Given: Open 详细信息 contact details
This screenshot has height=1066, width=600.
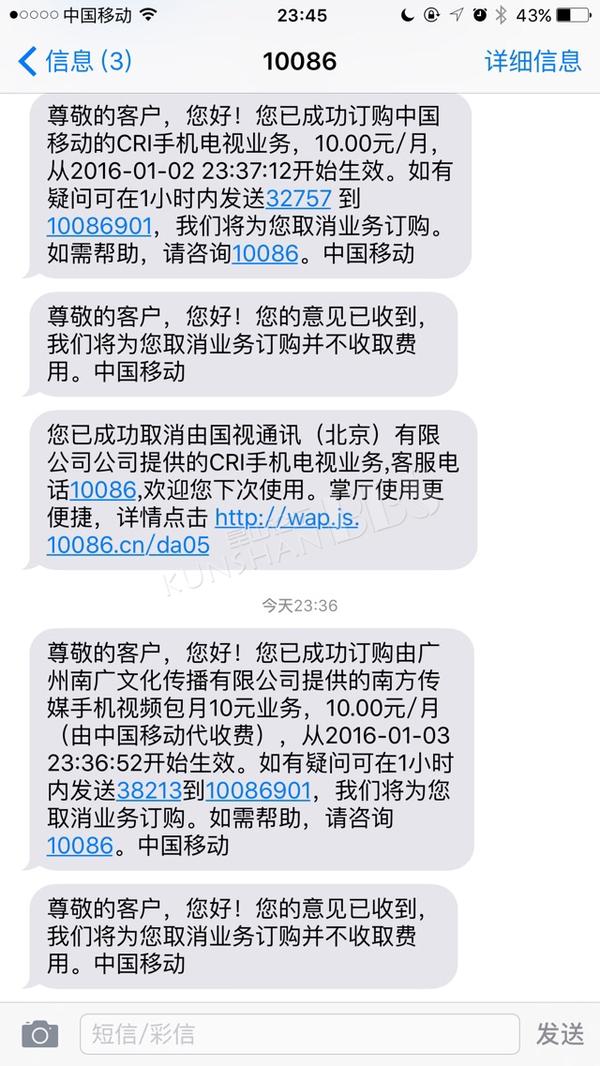Looking at the screenshot, I should pos(532,60).
